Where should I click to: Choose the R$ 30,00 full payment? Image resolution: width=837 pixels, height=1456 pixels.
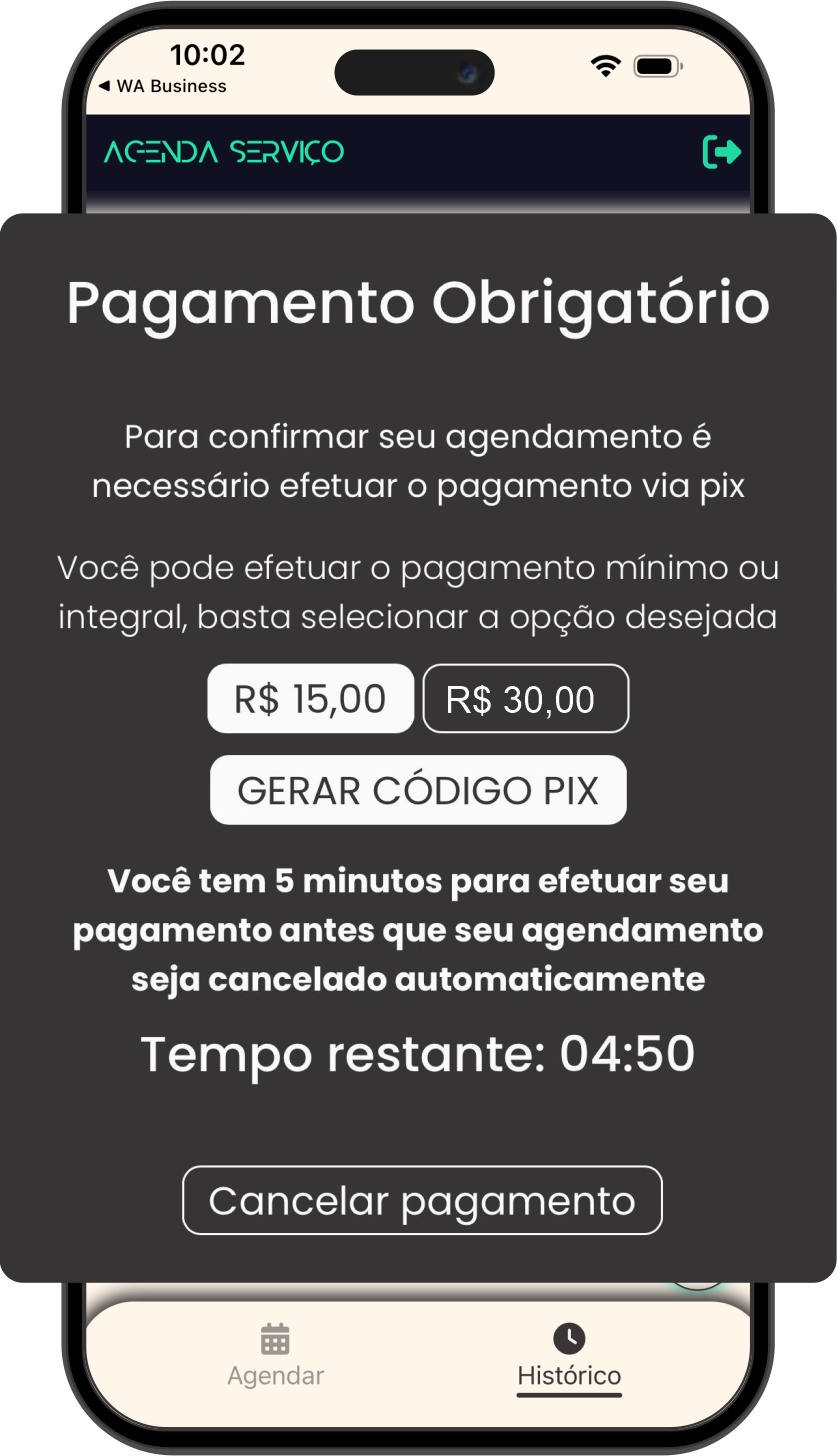click(x=525, y=699)
